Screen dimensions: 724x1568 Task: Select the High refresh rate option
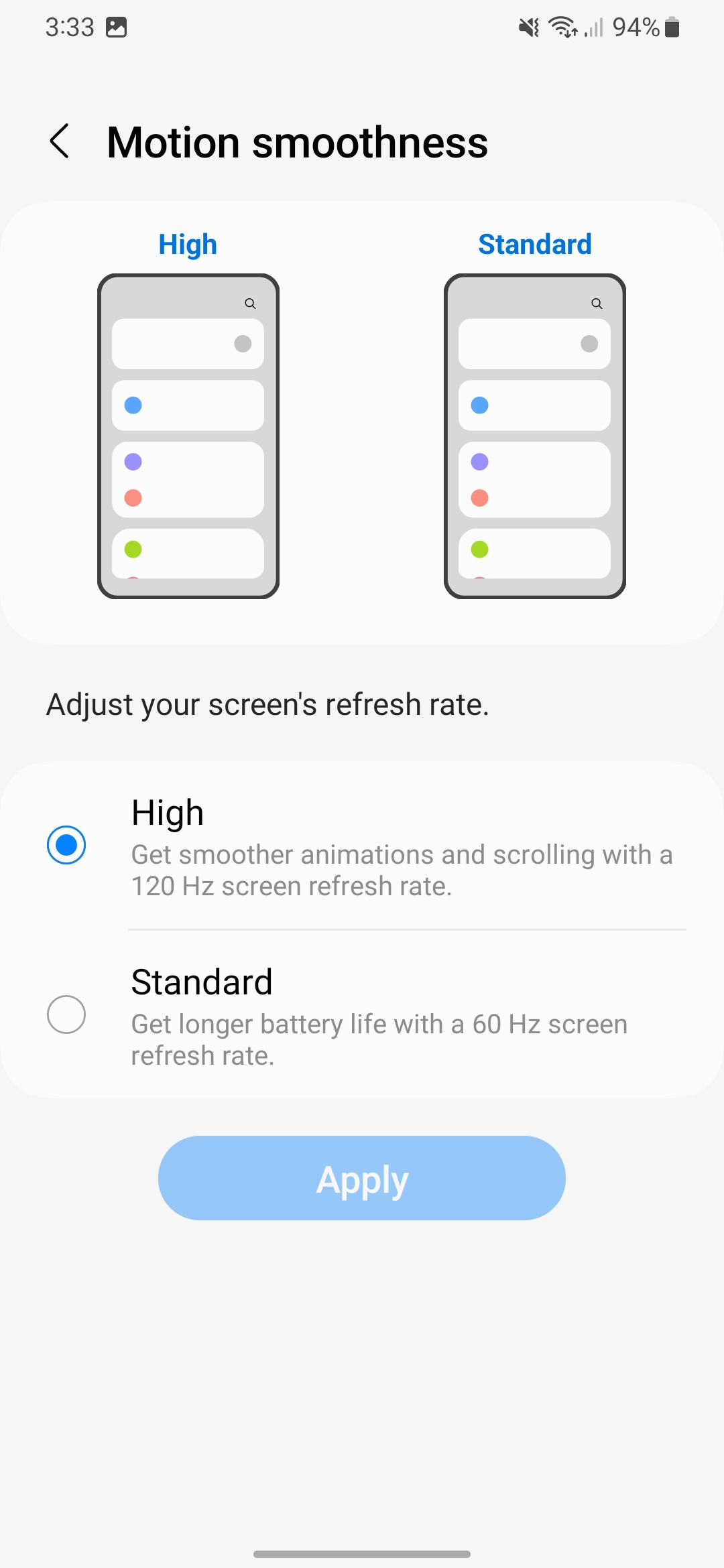pyautogui.click(x=362, y=846)
